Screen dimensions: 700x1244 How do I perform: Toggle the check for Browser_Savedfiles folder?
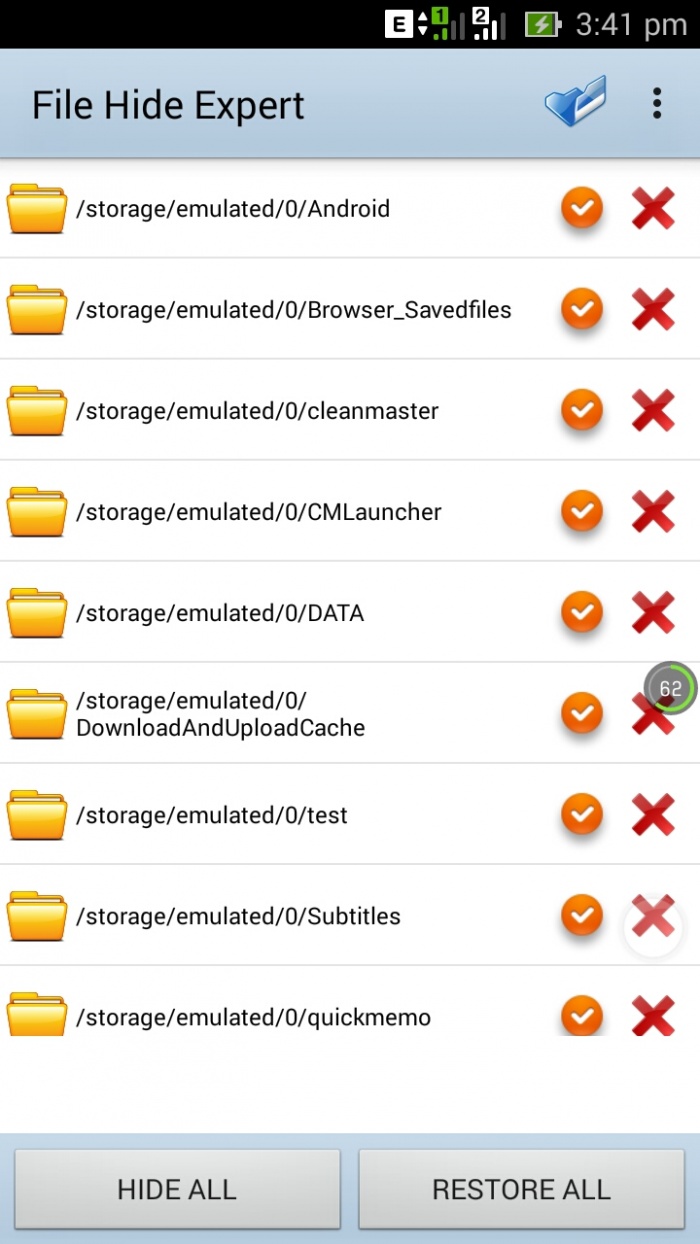(x=582, y=310)
